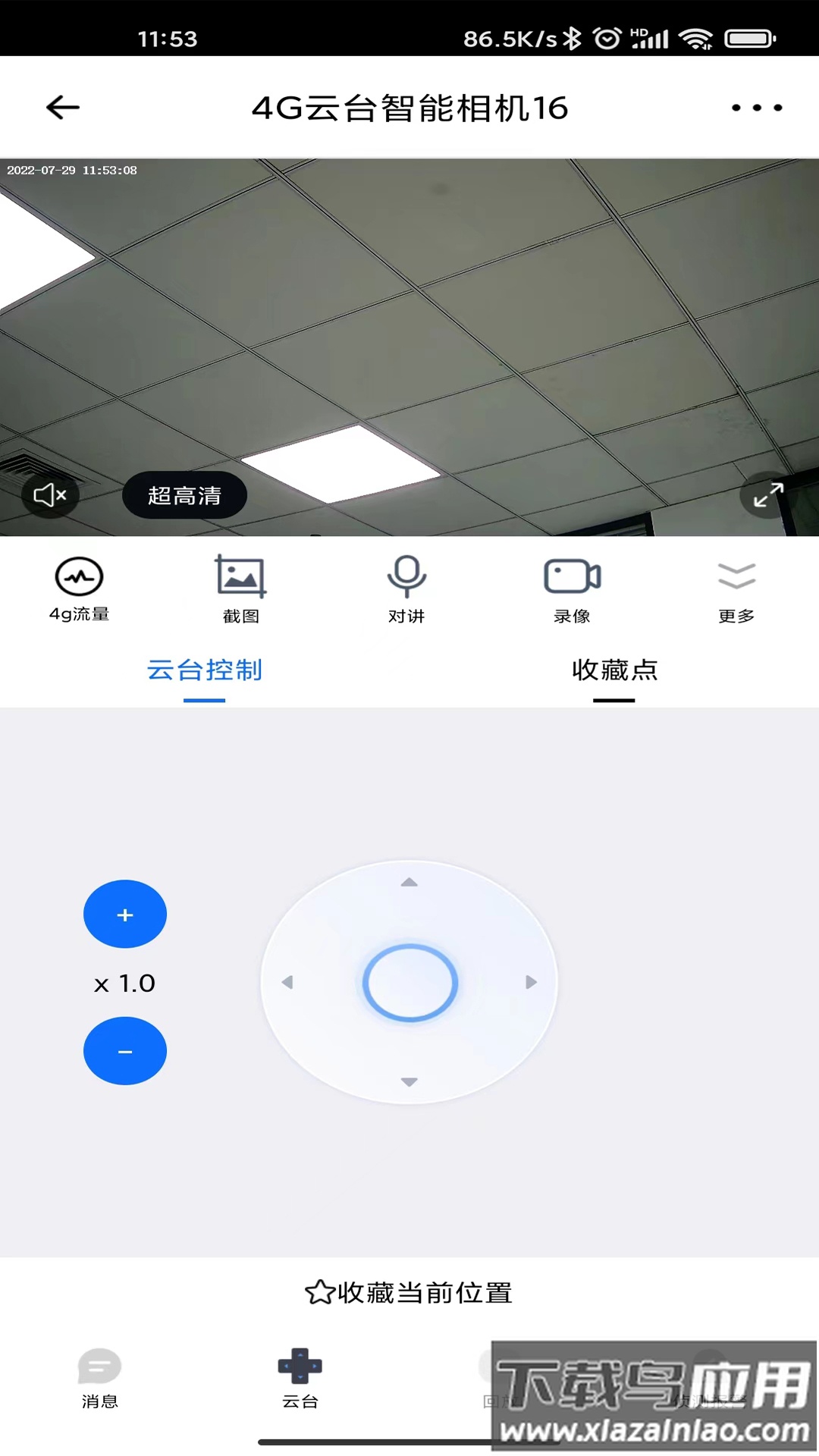The image size is (819, 1456).
Task: Pan the camera left with the arrow
Action: pos(287,982)
